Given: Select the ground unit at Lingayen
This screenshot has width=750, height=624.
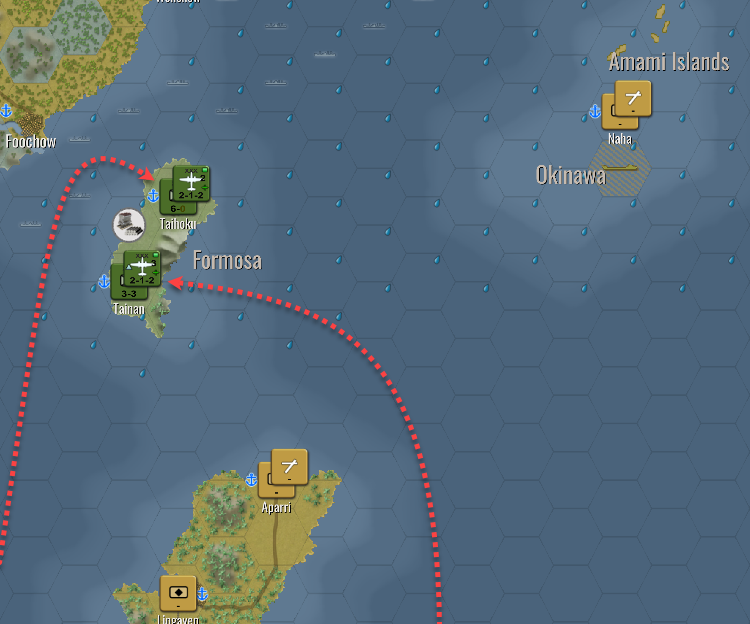Looking at the screenshot, I should coord(178,593).
